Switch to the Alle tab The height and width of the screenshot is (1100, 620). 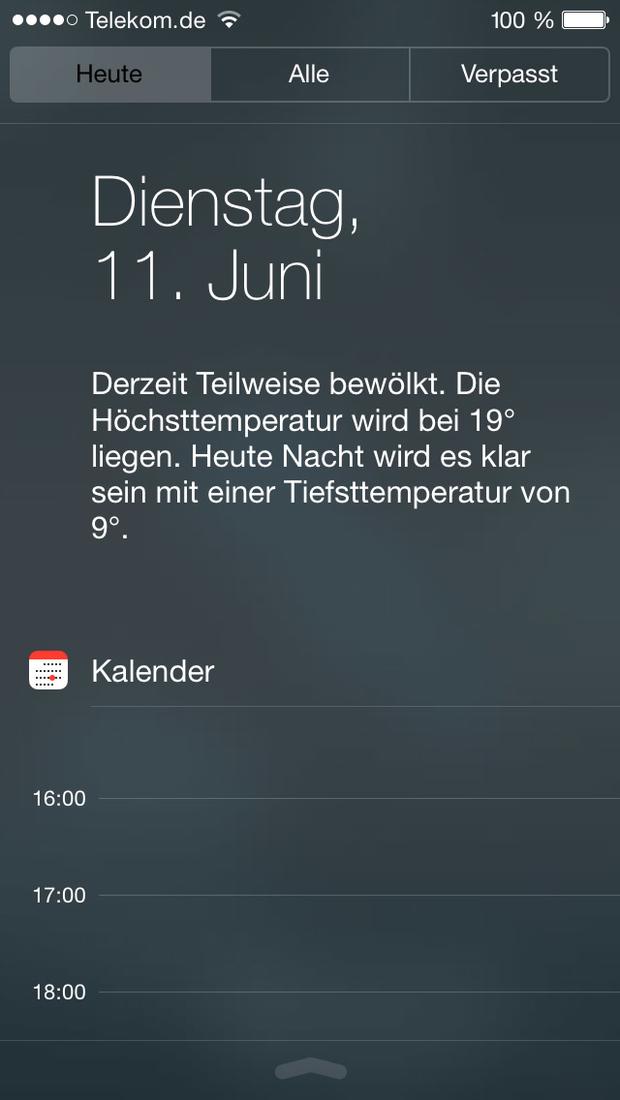click(309, 74)
